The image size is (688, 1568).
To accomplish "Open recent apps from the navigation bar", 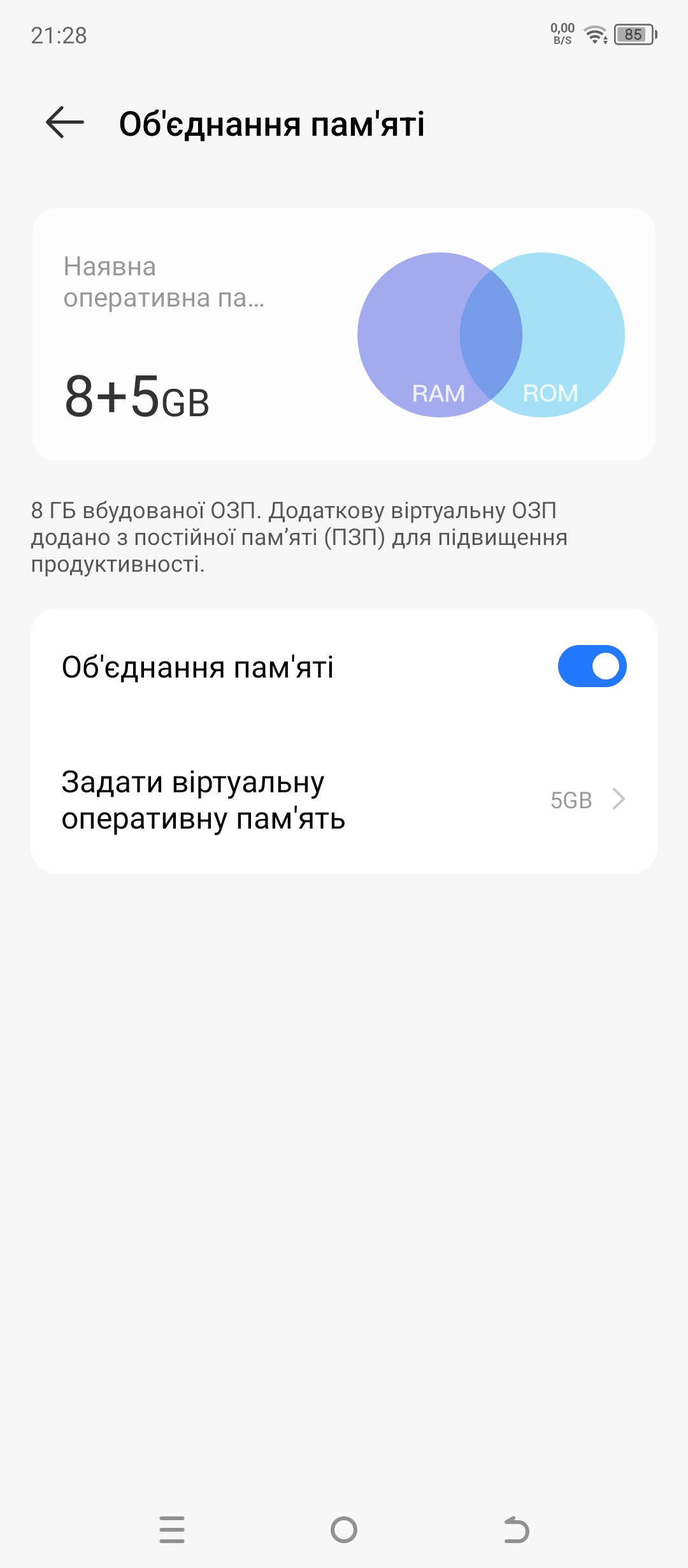I will coord(172,1529).
